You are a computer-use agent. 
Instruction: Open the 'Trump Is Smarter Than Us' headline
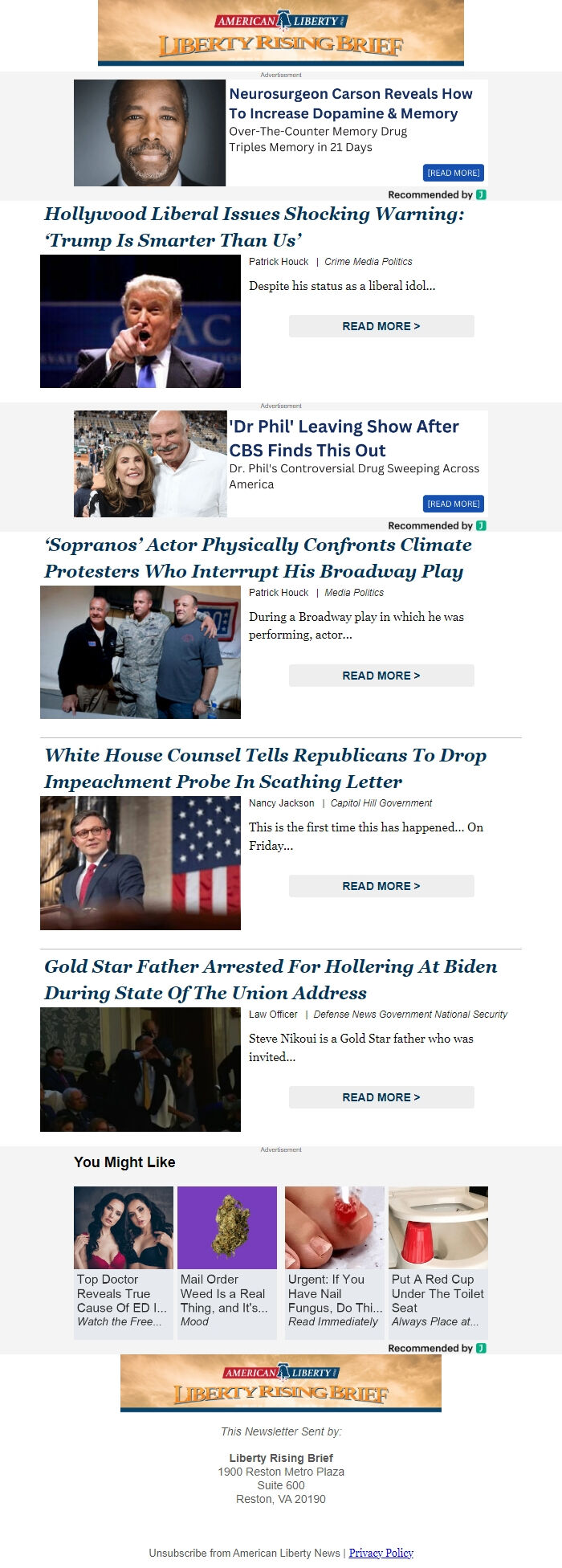click(254, 227)
